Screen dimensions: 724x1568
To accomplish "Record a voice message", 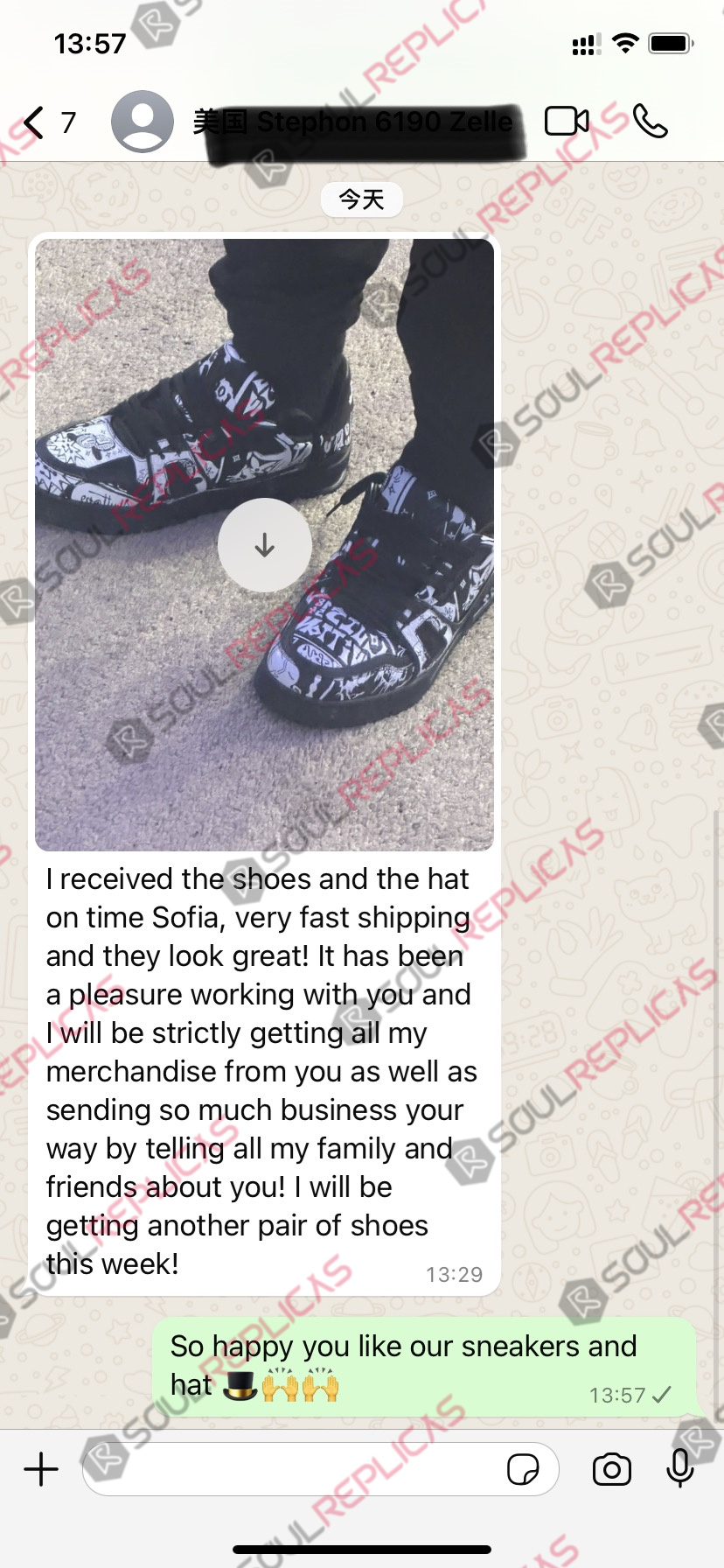I will [680, 1469].
